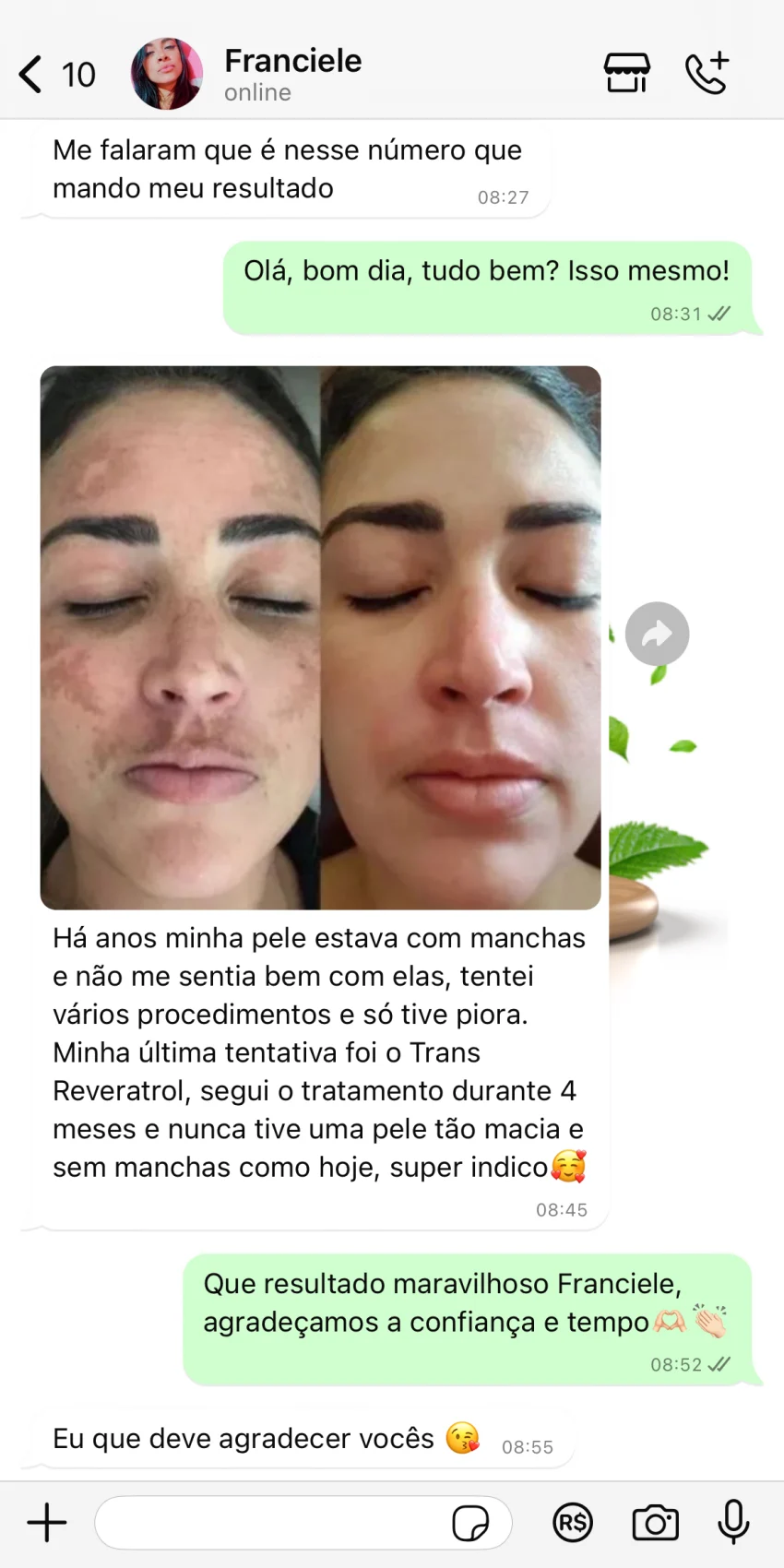Open the business catalog storefront icon
This screenshot has height=1568, width=784.
click(x=626, y=73)
